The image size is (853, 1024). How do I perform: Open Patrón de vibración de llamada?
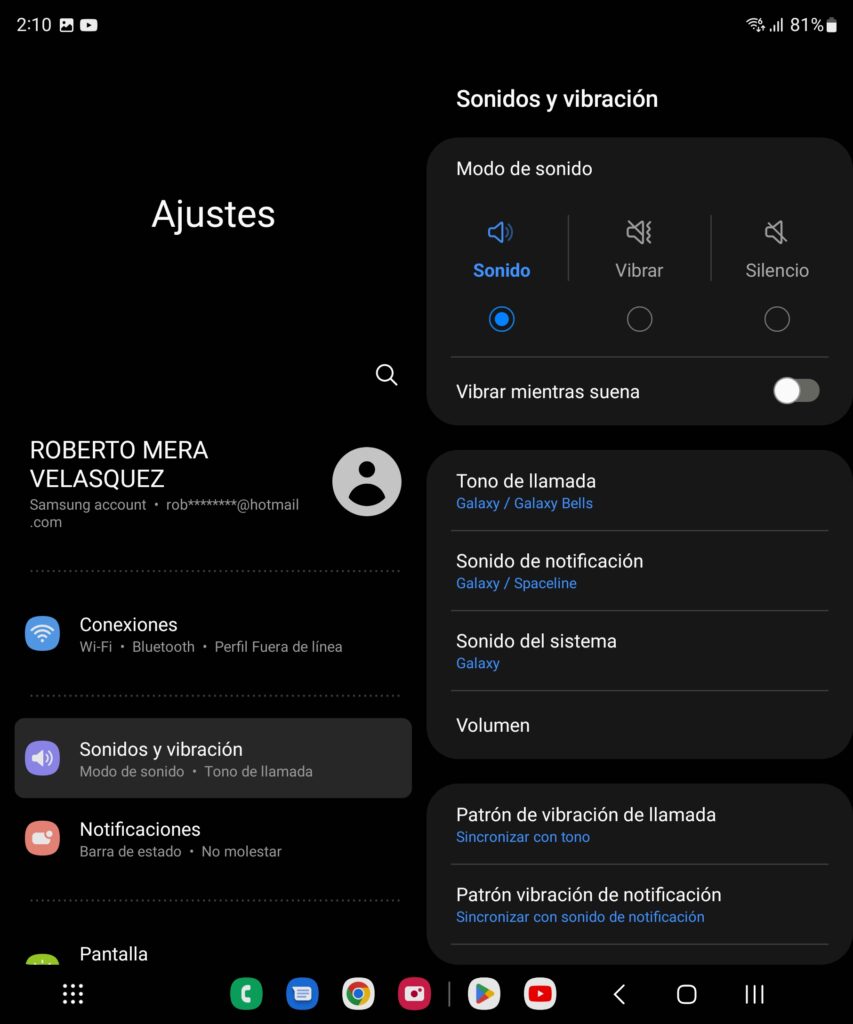[x=640, y=824]
